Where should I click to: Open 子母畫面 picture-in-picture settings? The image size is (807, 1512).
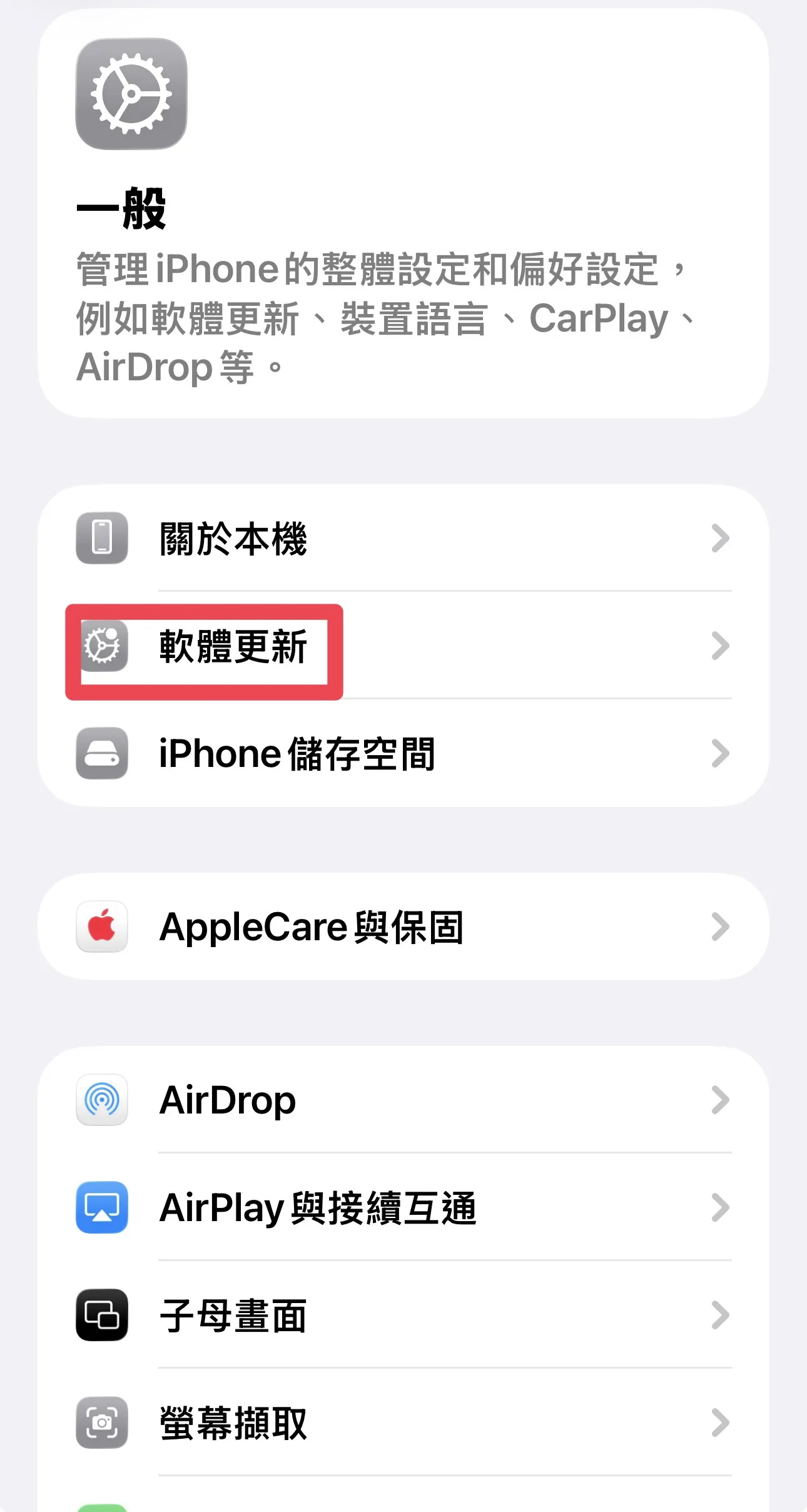pyautogui.click(x=403, y=1315)
